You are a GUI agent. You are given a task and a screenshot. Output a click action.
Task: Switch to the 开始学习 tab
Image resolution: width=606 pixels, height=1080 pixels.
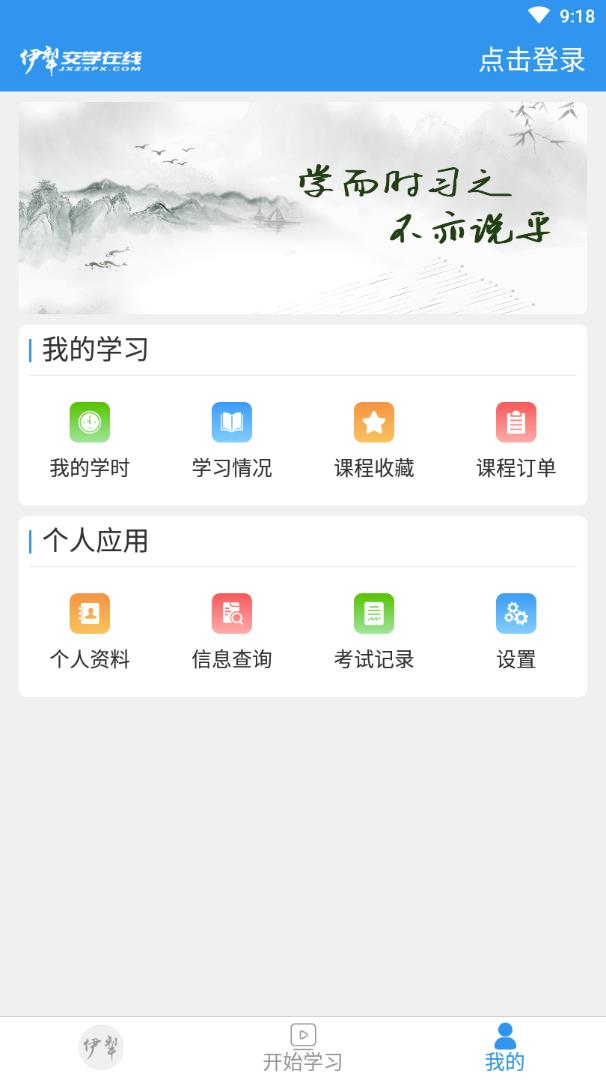tap(303, 1047)
